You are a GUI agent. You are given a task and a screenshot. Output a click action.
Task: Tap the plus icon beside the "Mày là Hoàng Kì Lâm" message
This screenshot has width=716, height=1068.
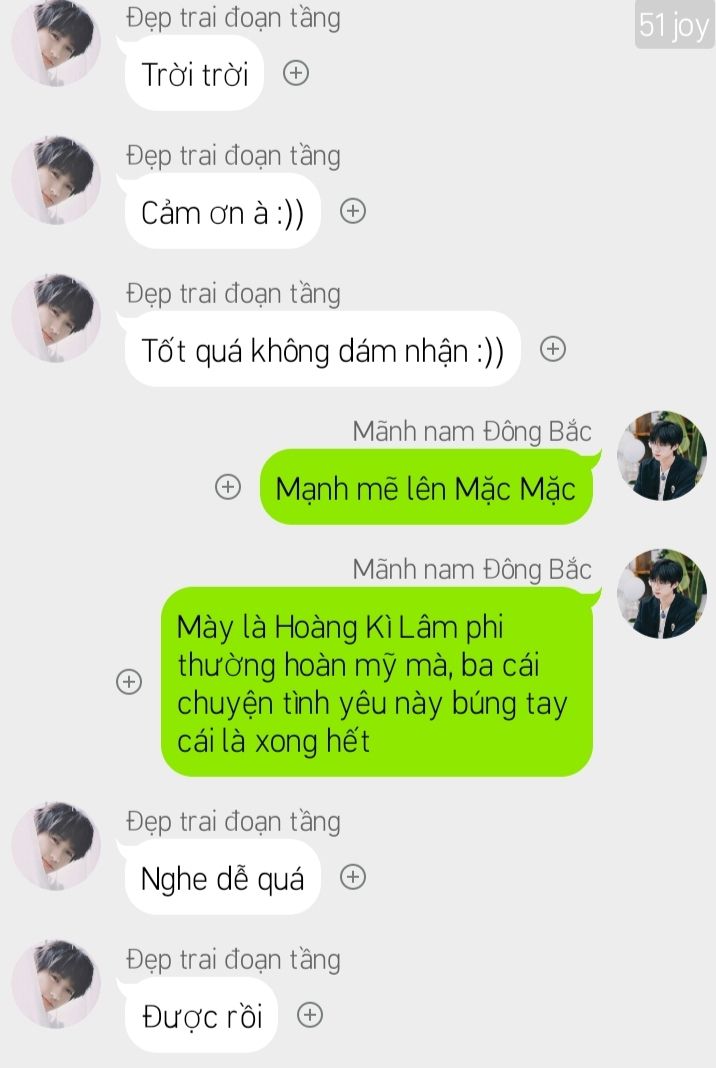129,682
